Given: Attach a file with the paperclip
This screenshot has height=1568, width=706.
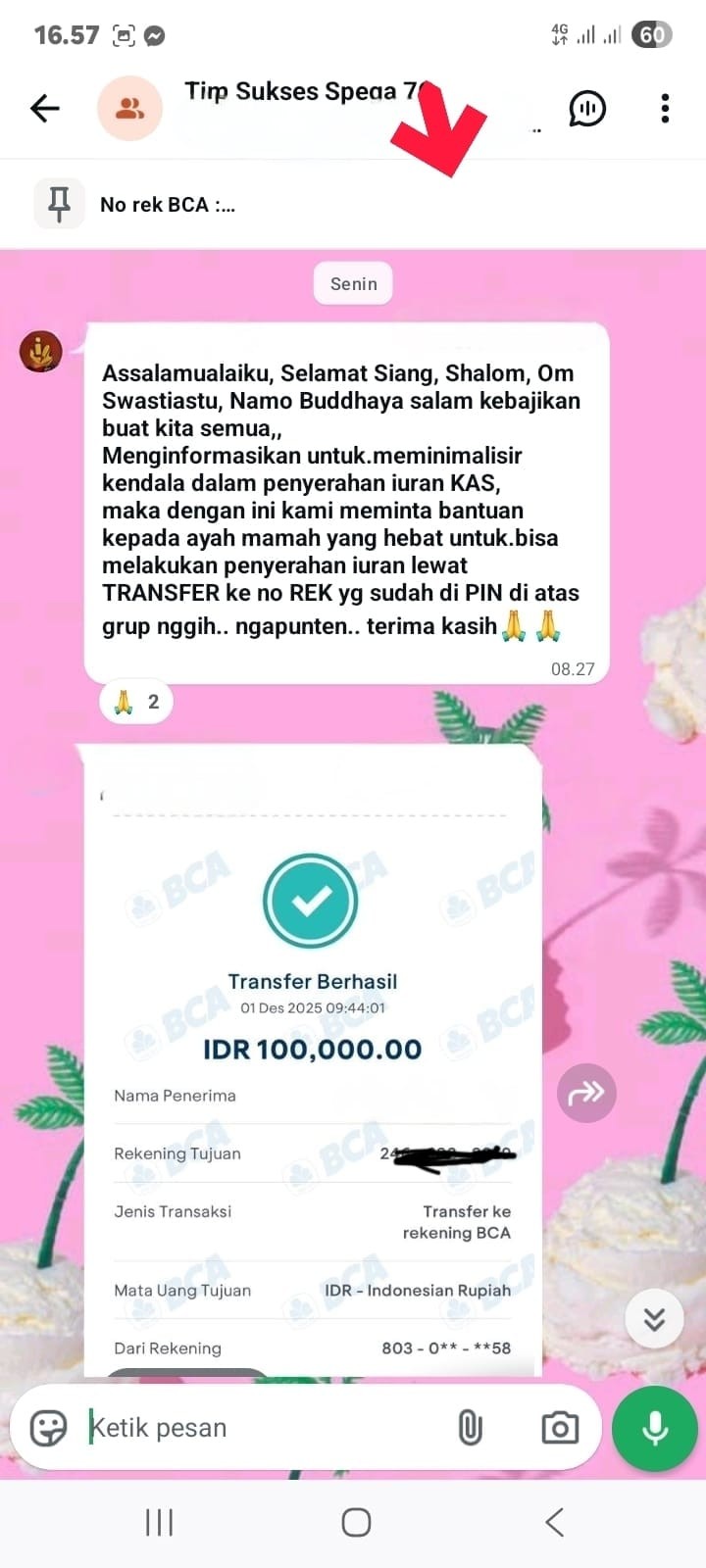Looking at the screenshot, I should 471,1428.
